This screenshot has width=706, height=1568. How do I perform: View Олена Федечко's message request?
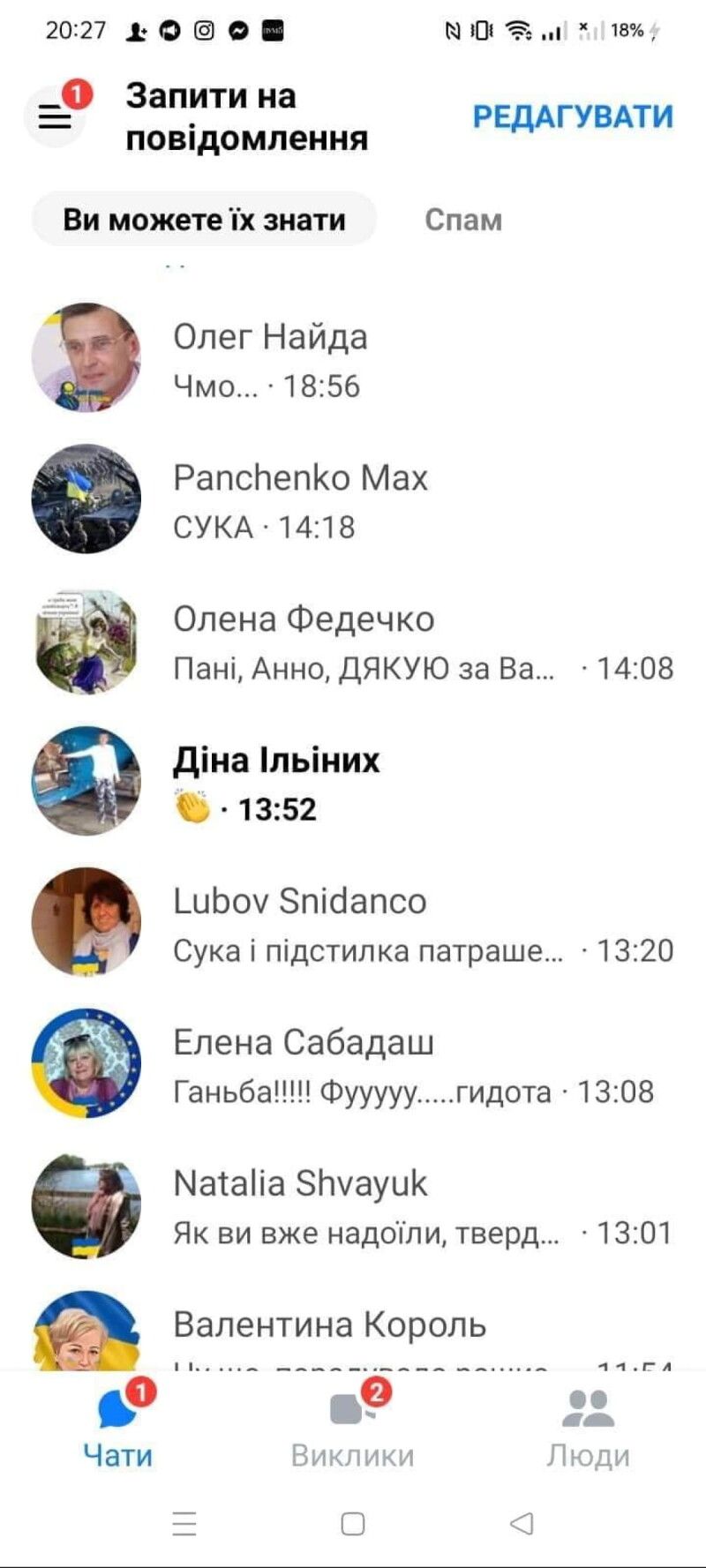tap(353, 641)
